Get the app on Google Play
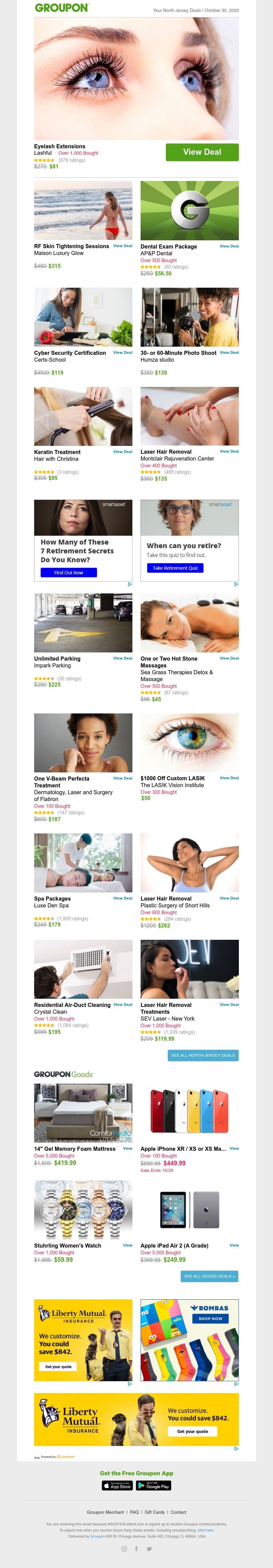The width and height of the screenshot is (273, 1568). 153,1486
